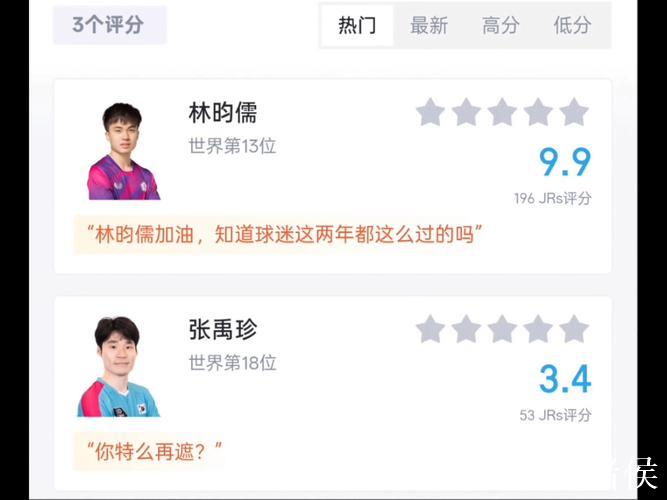Select the 热门 tab
The width and height of the screenshot is (667, 500).
(357, 26)
